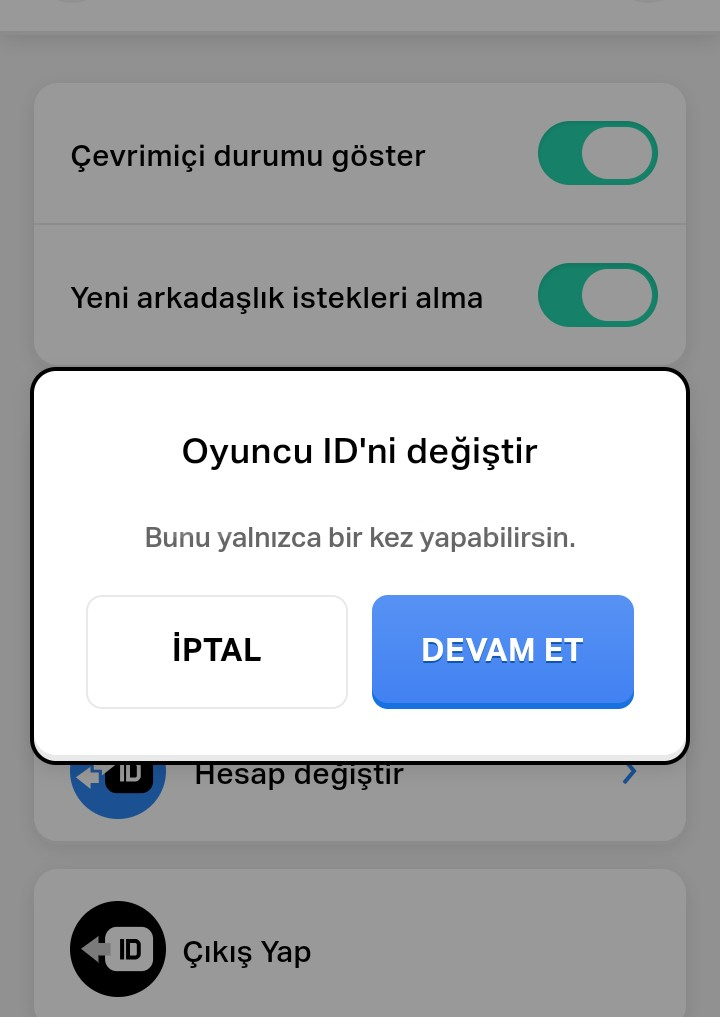The height and width of the screenshot is (1017, 720).
Task: Confirm with the DEVAM ET button
Action: (502, 651)
